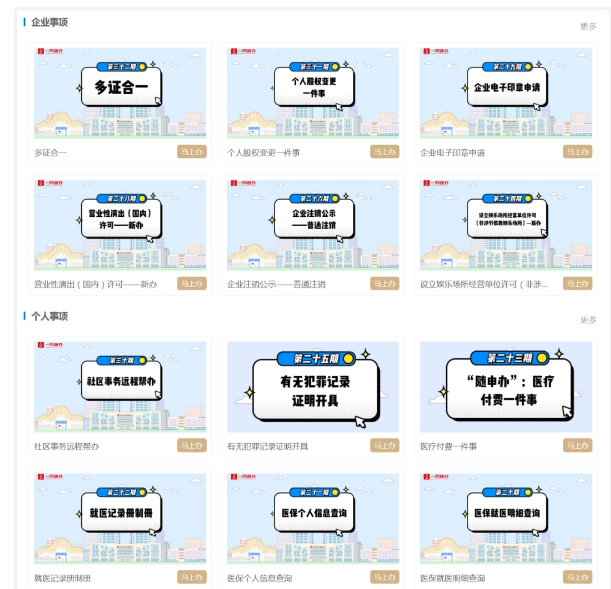Tap 马上办 for 个人股权变更一件事
The width and height of the screenshot is (611, 589).
coord(384,152)
